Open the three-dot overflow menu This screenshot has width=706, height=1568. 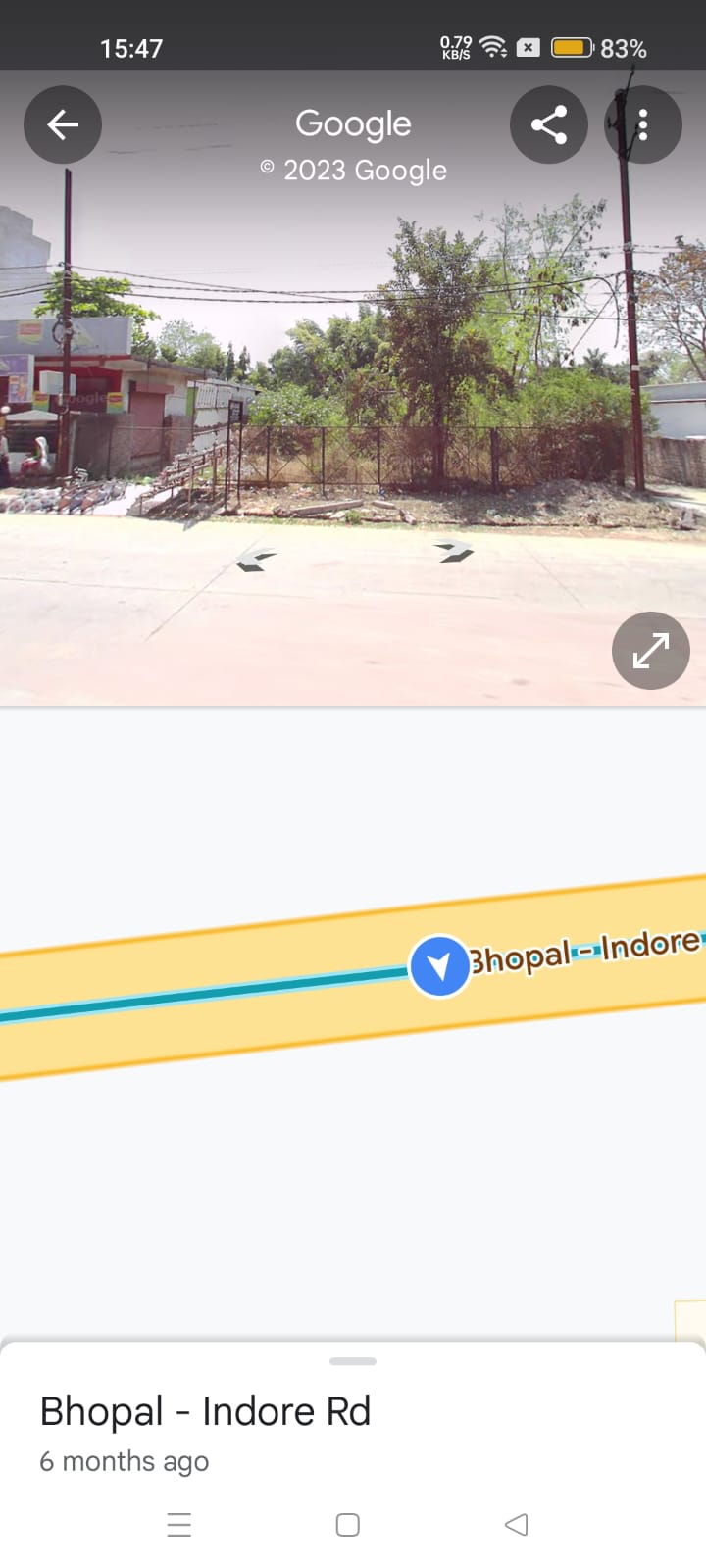pyautogui.click(x=643, y=124)
